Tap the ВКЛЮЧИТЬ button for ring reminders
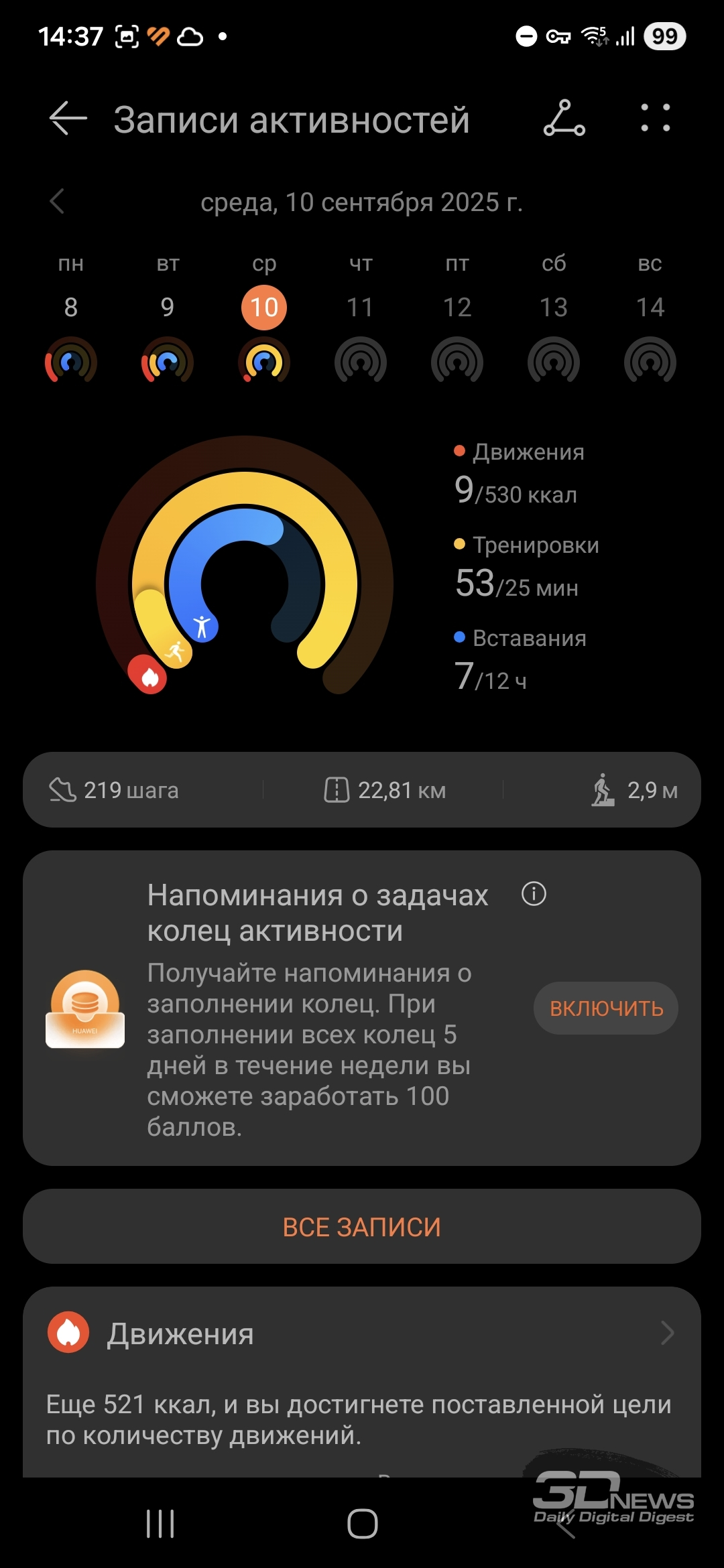The height and width of the screenshot is (1568, 724). coord(606,1008)
